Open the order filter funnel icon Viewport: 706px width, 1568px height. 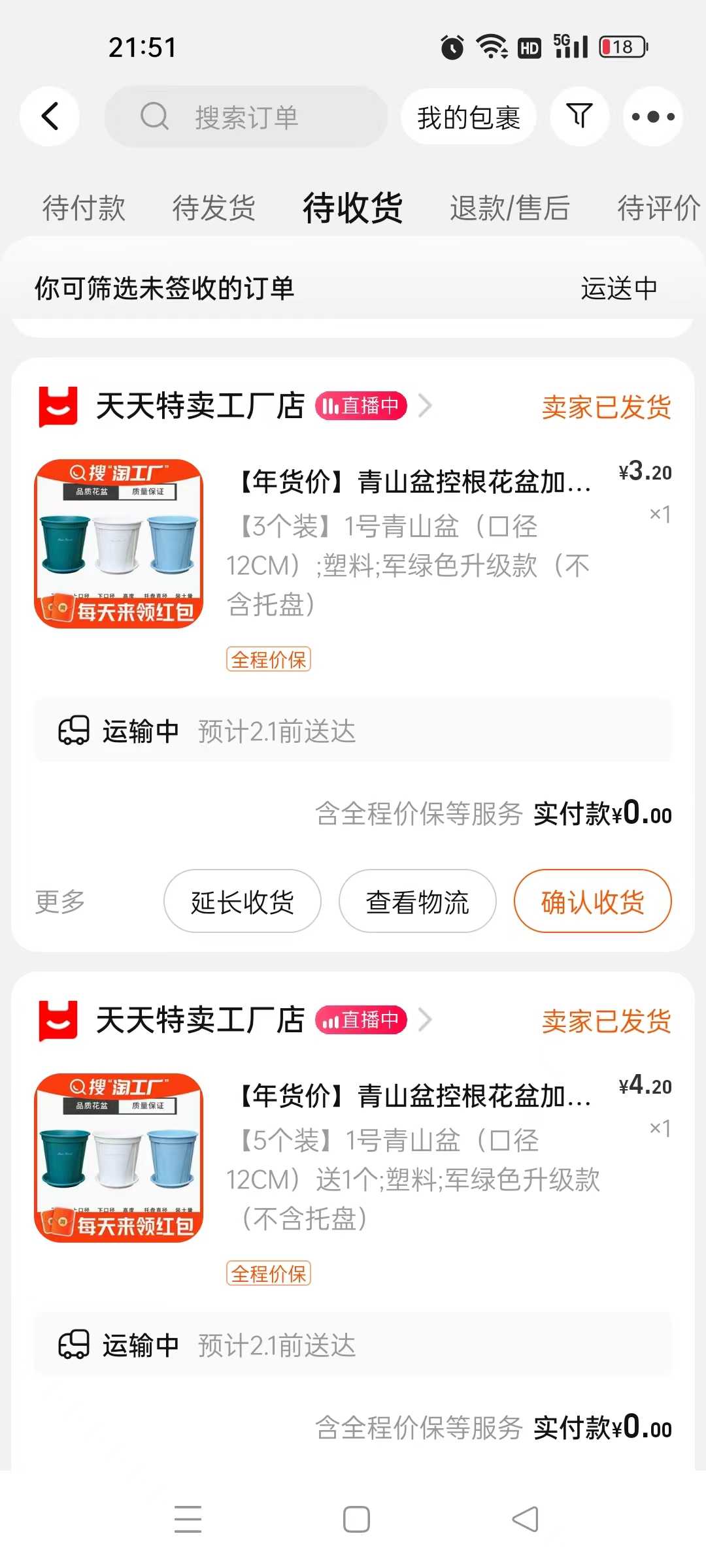580,116
